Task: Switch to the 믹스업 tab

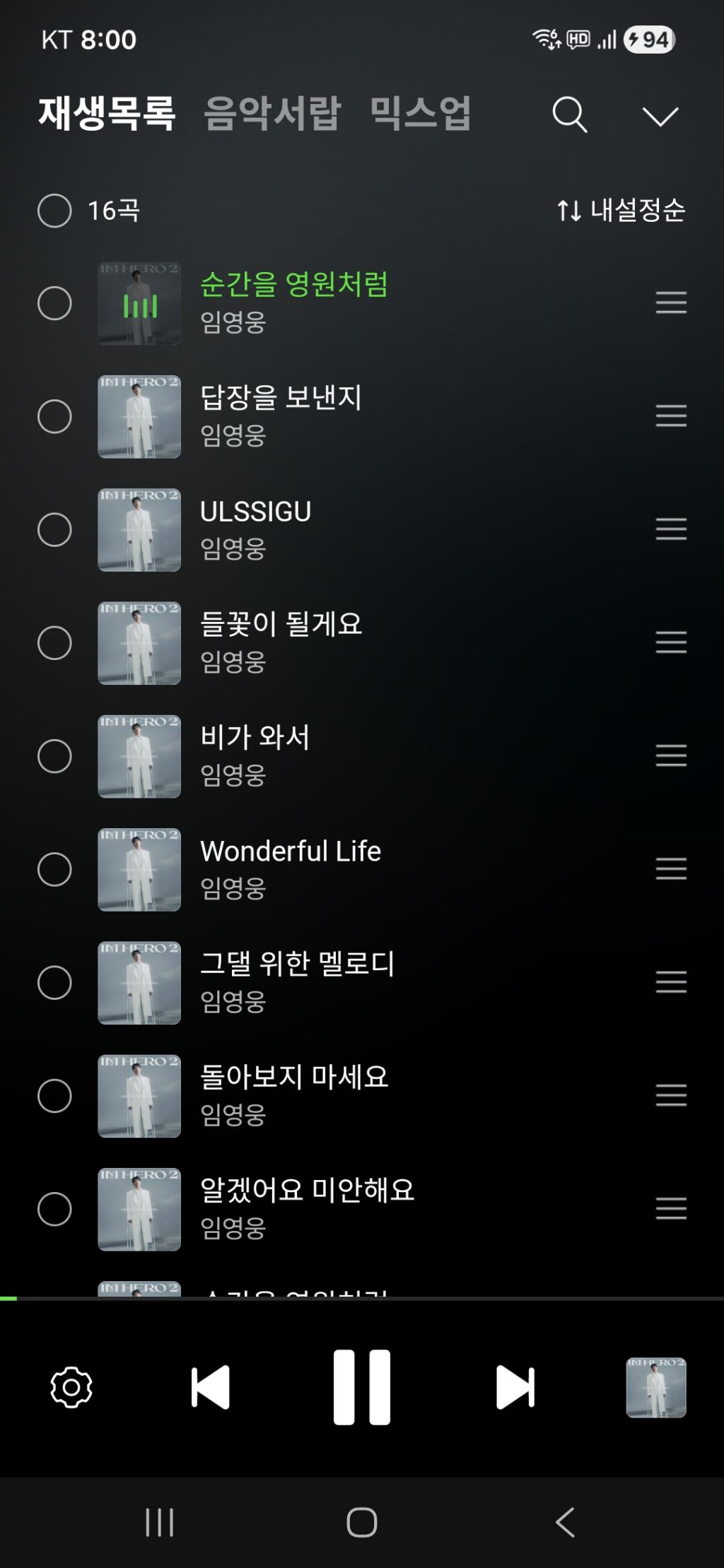Action: (421, 113)
